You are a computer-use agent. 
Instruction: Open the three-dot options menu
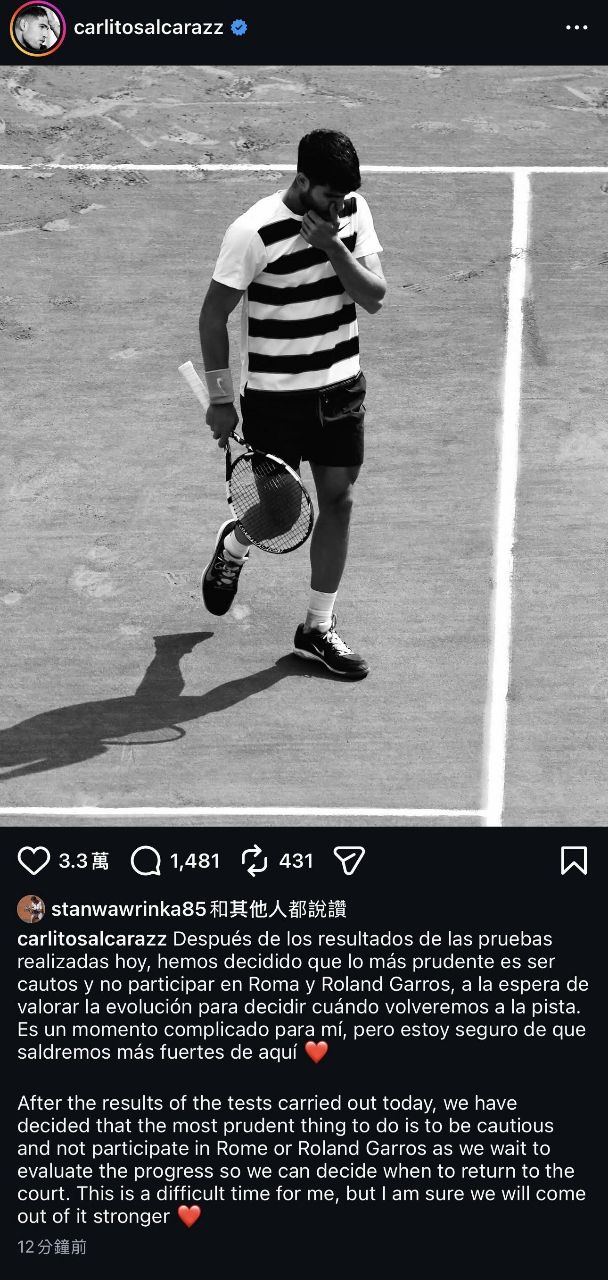(576, 28)
